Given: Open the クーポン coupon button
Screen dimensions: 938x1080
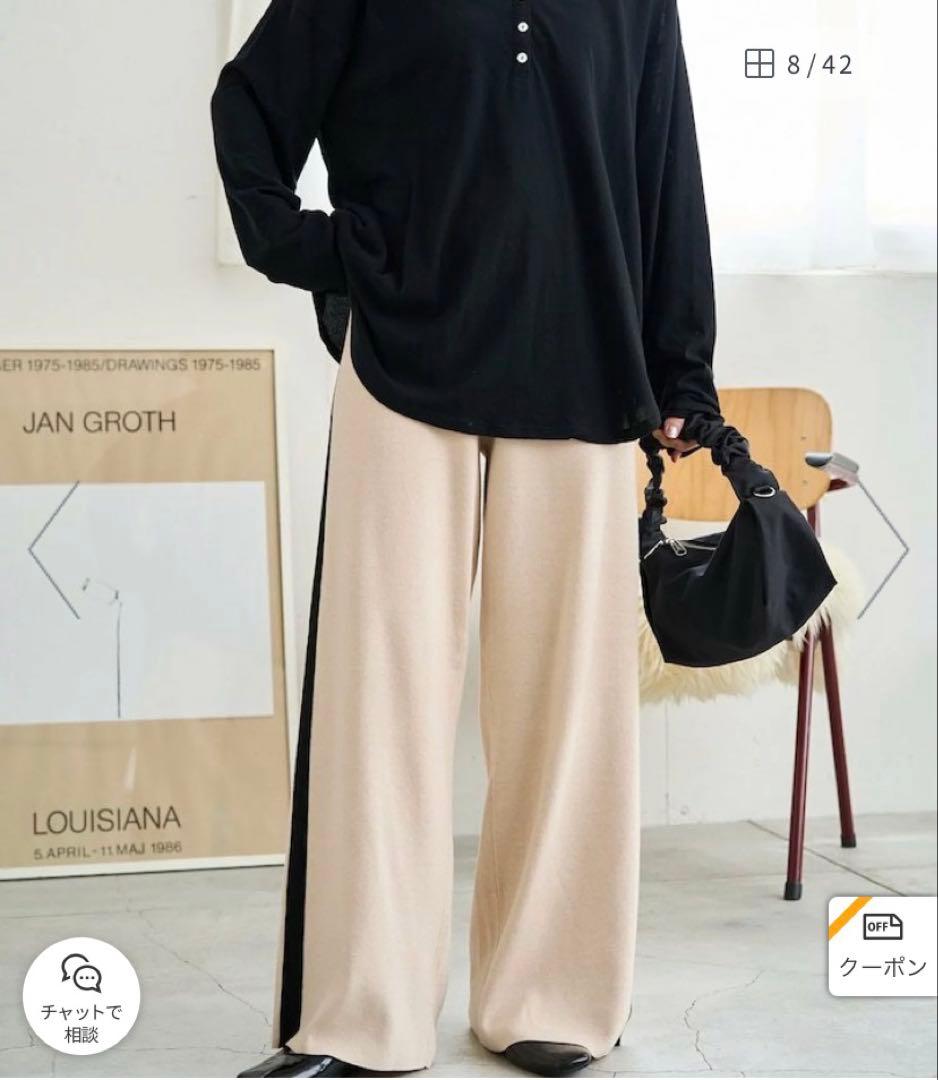Looking at the screenshot, I should 882,945.
